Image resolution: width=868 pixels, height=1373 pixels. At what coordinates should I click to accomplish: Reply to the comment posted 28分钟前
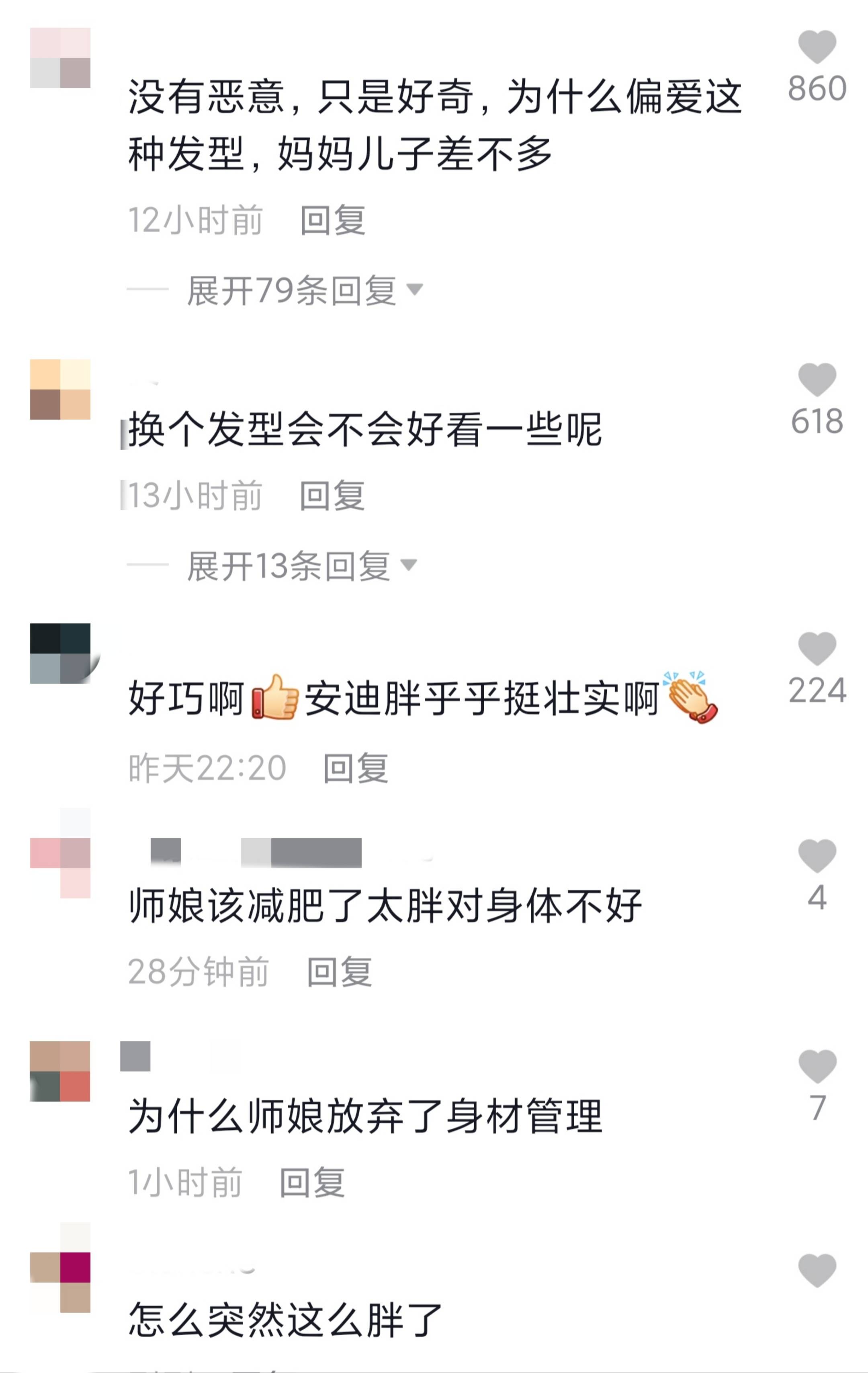339,971
